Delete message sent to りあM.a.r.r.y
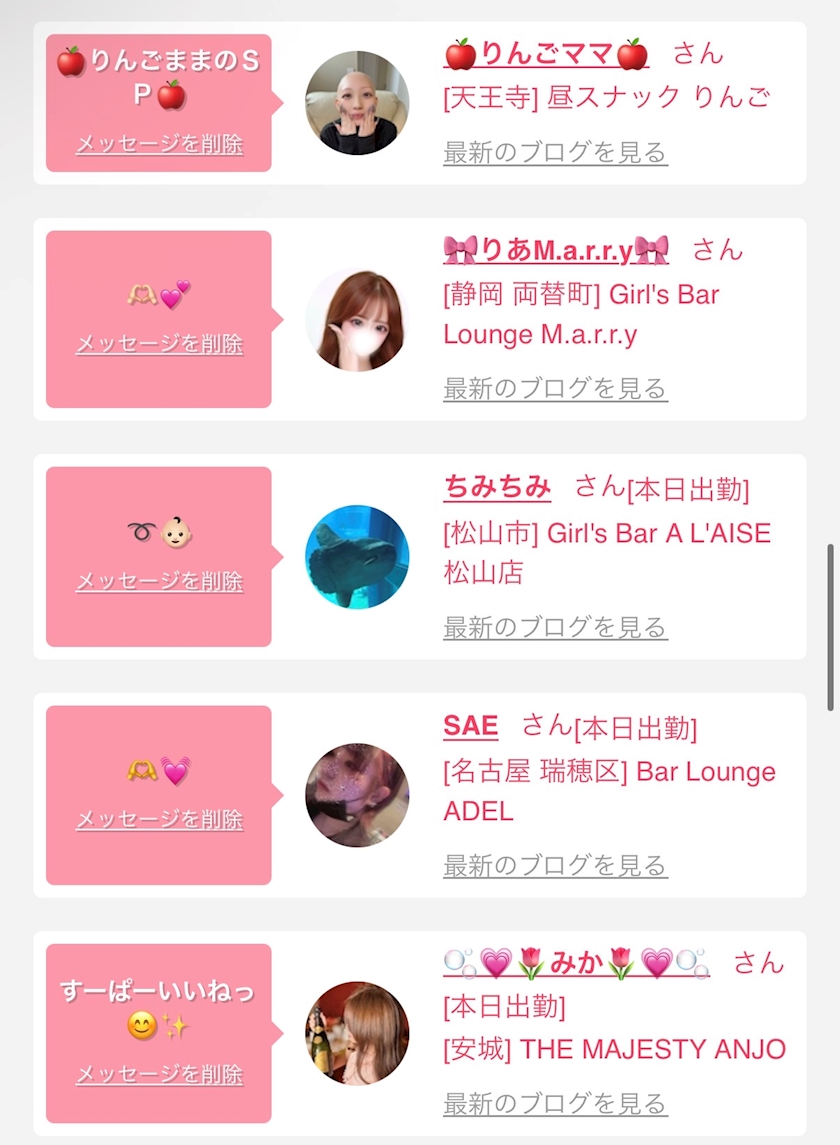 click(x=159, y=344)
